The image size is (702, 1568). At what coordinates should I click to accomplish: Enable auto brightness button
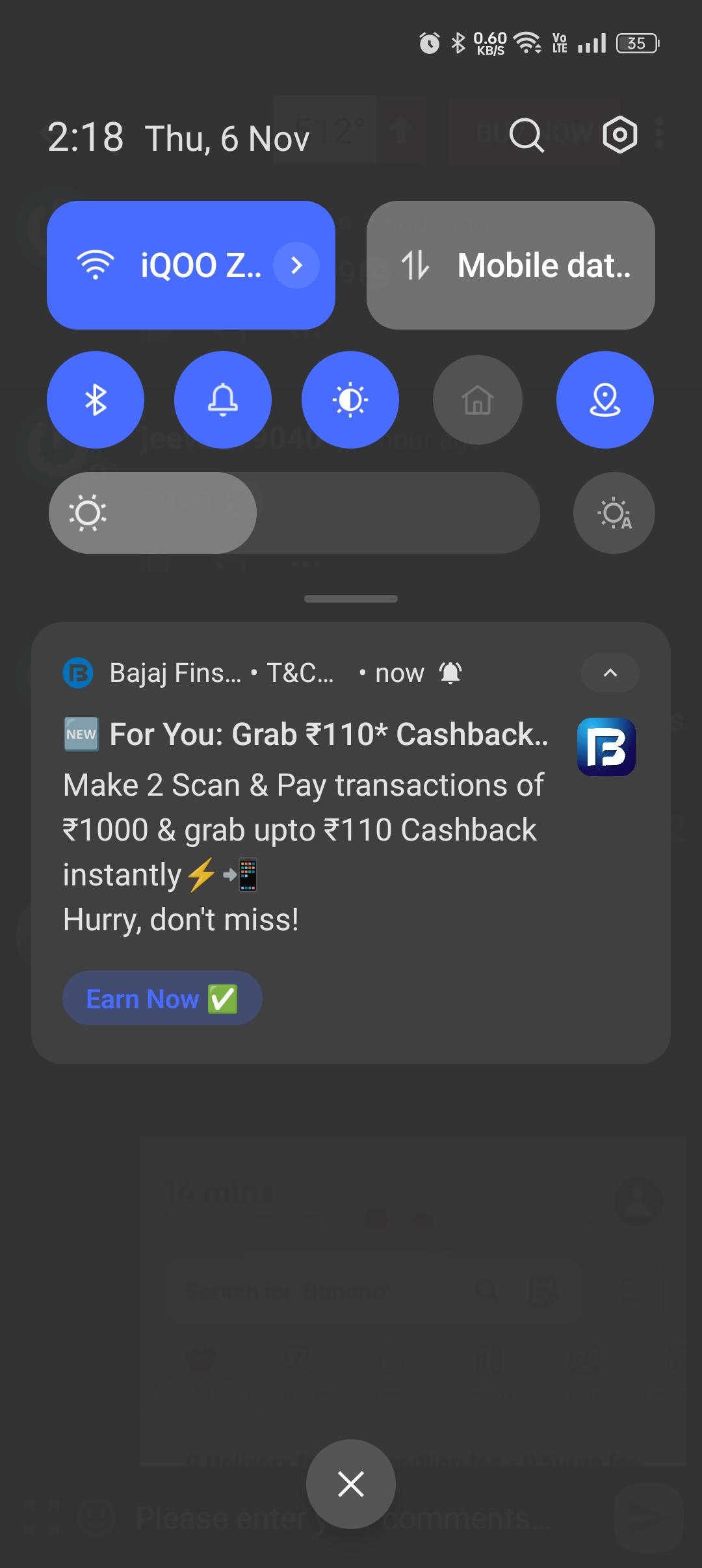click(614, 513)
